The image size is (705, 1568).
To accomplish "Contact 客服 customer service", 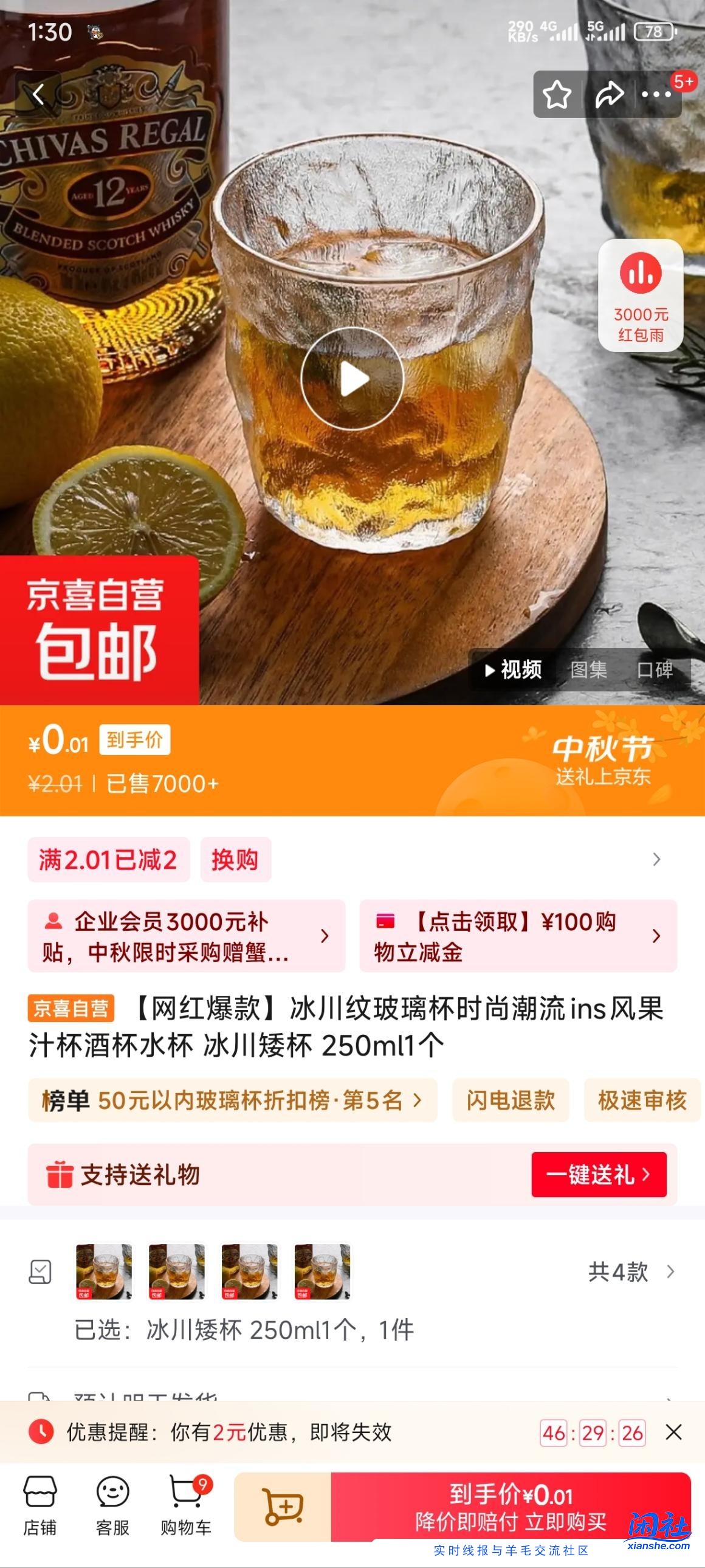I will coord(112,1506).
